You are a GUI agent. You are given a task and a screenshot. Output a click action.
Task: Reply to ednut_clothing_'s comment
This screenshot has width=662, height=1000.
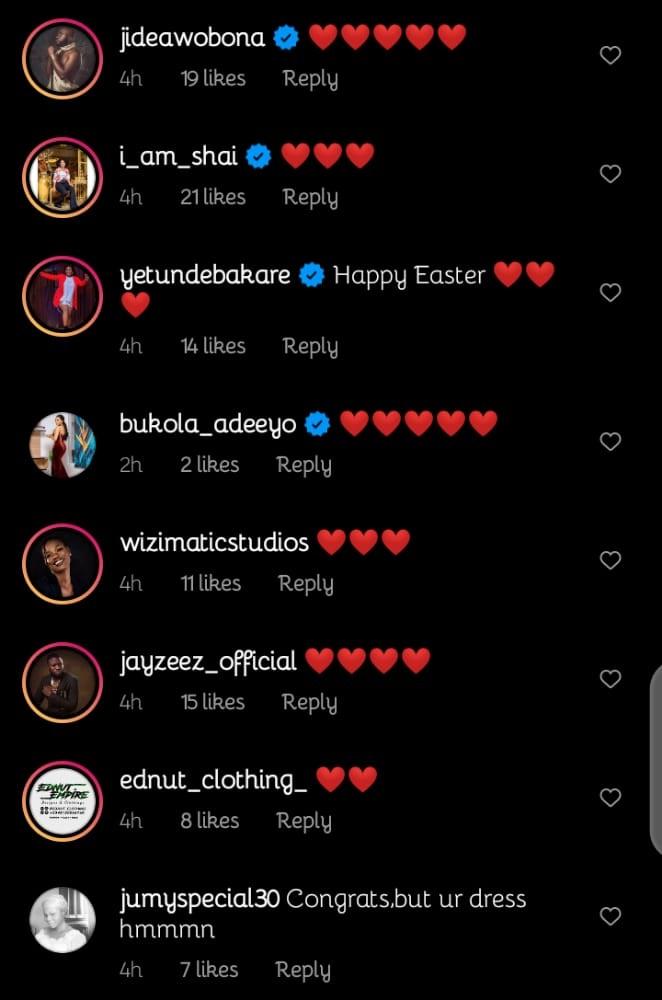(x=304, y=821)
